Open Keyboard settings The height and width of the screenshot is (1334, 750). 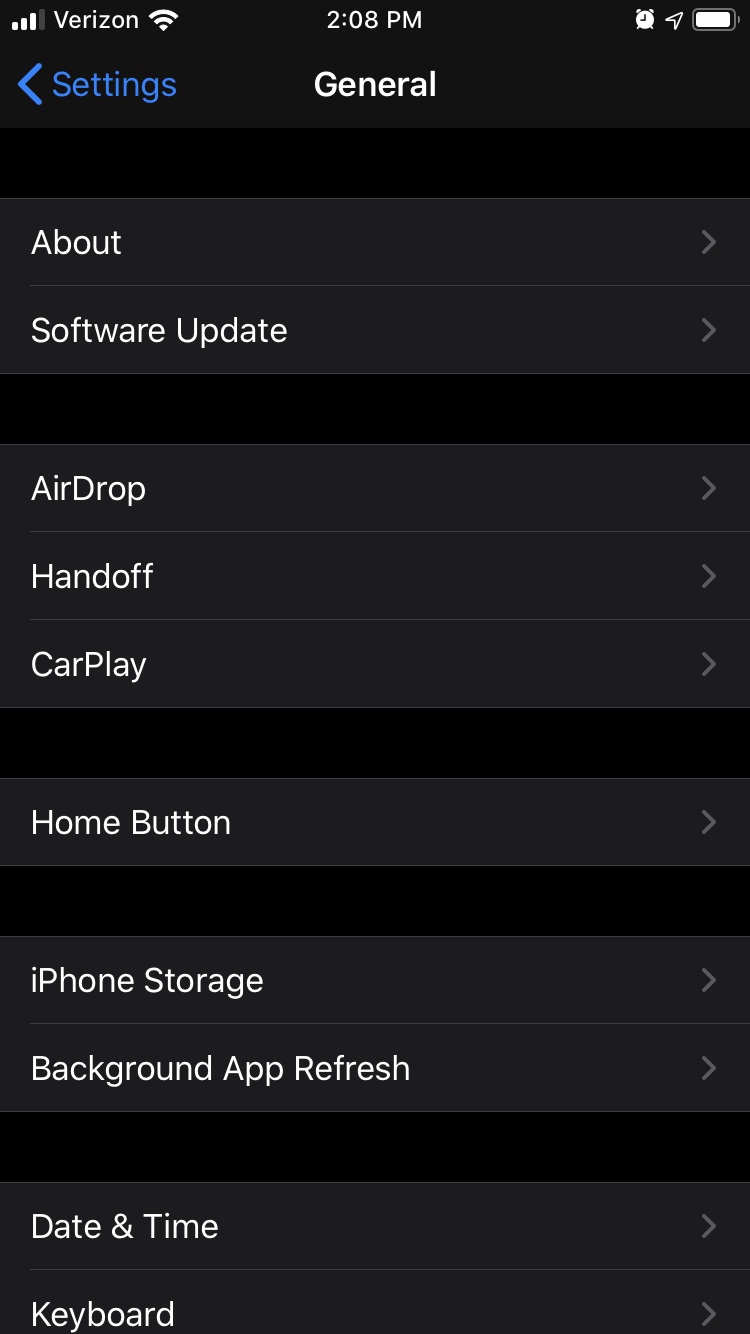point(375,1303)
